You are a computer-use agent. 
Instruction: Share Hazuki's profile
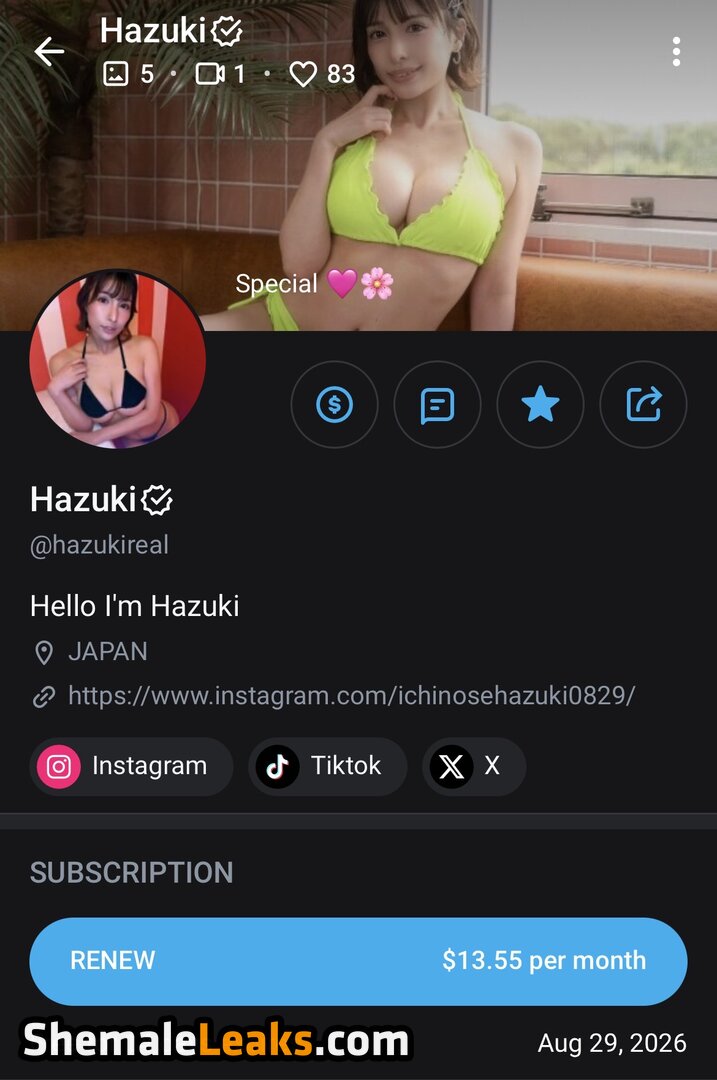coord(643,404)
